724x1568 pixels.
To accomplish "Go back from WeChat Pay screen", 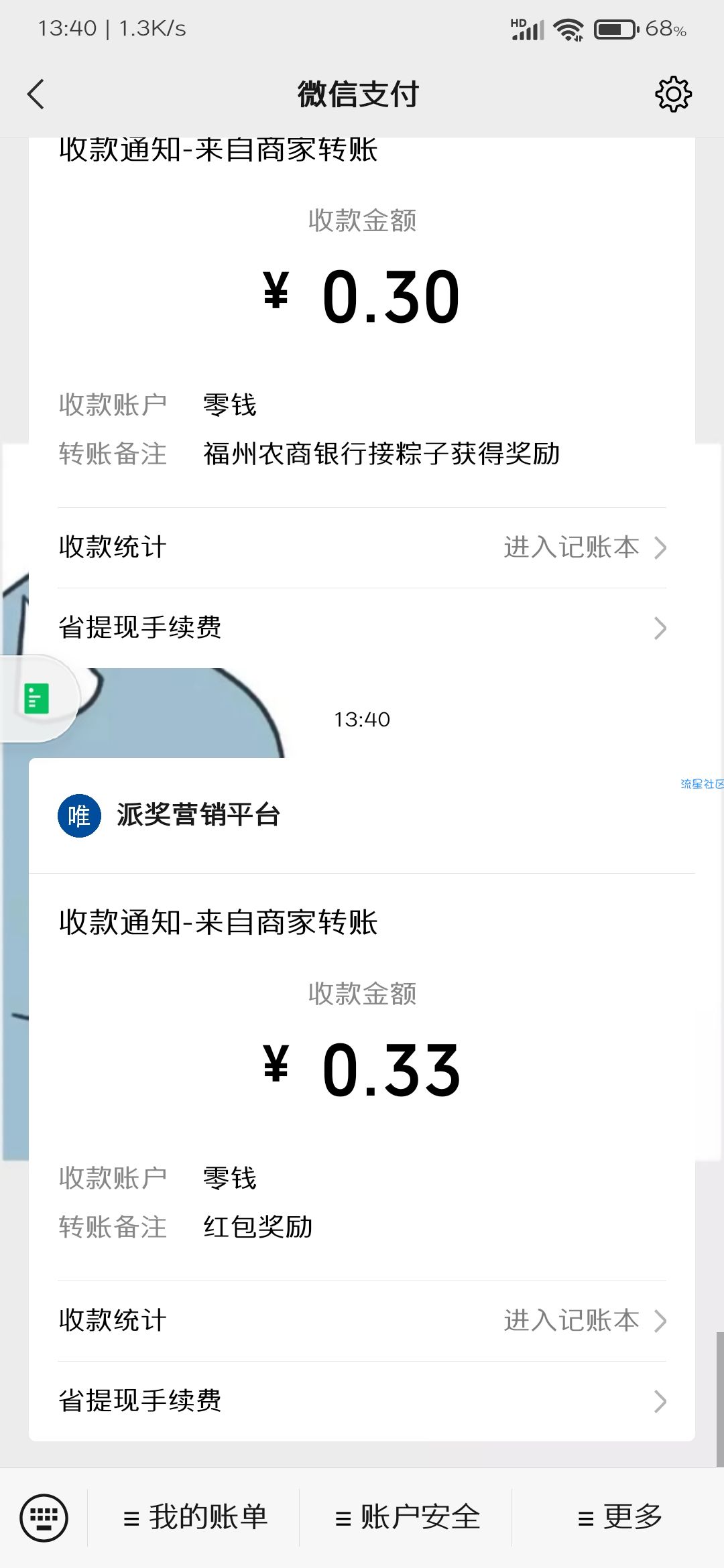I will coord(36,94).
